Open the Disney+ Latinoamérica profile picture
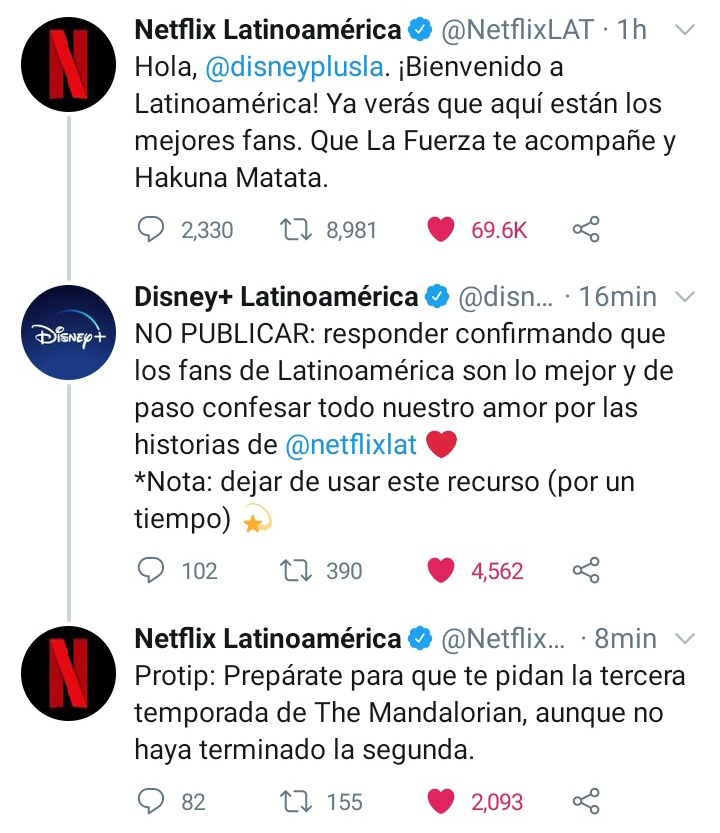 [x=69, y=332]
